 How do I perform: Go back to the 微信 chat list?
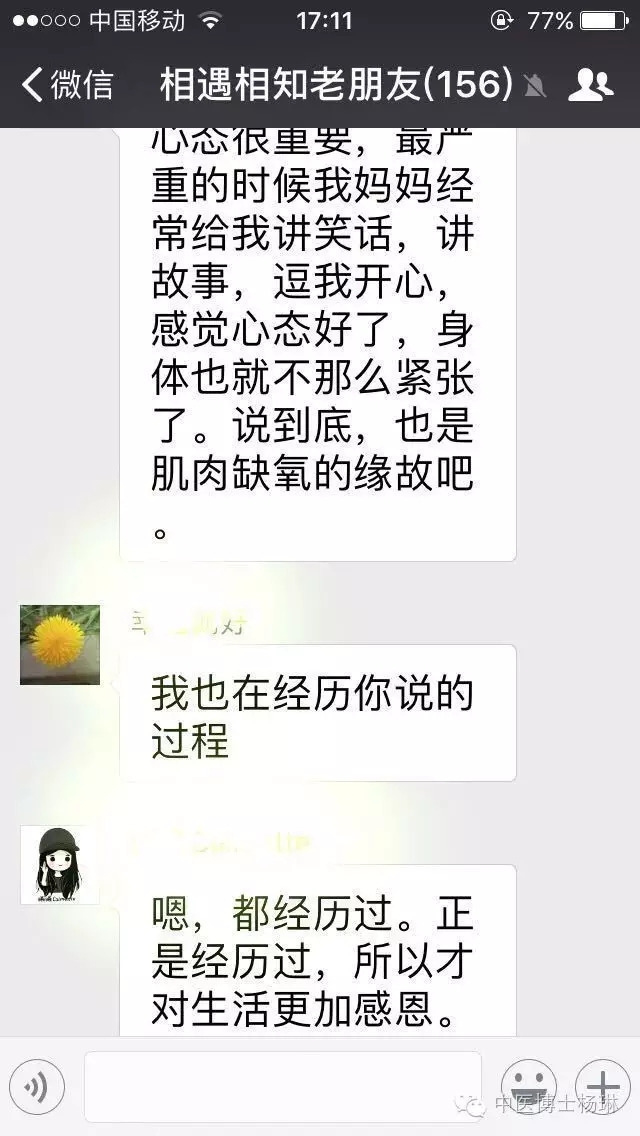(66, 85)
